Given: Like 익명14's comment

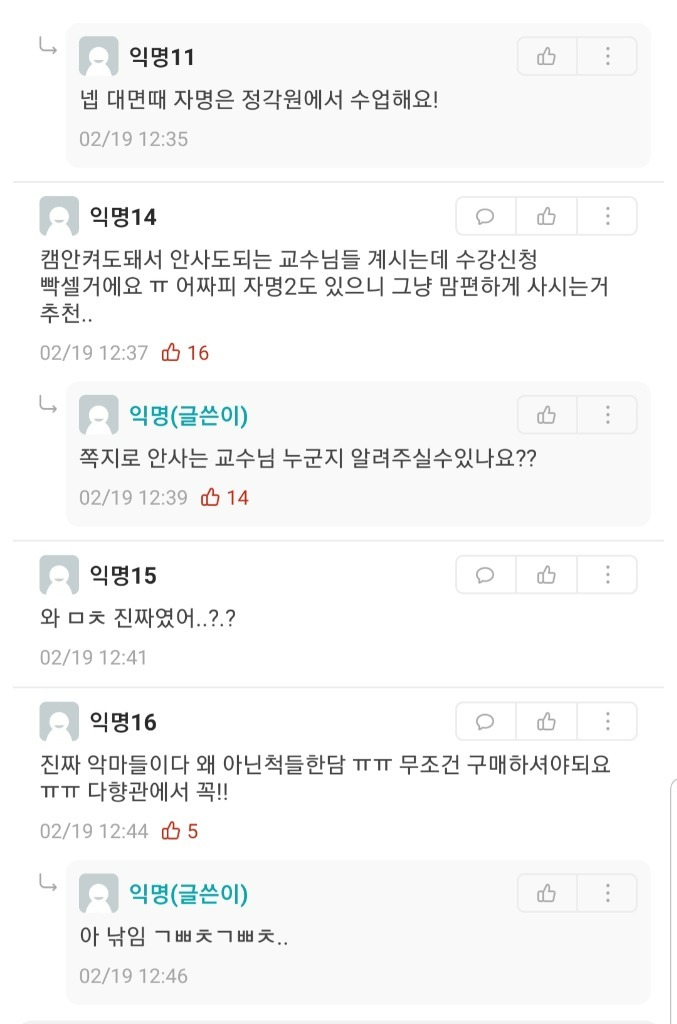Looking at the screenshot, I should point(547,216).
